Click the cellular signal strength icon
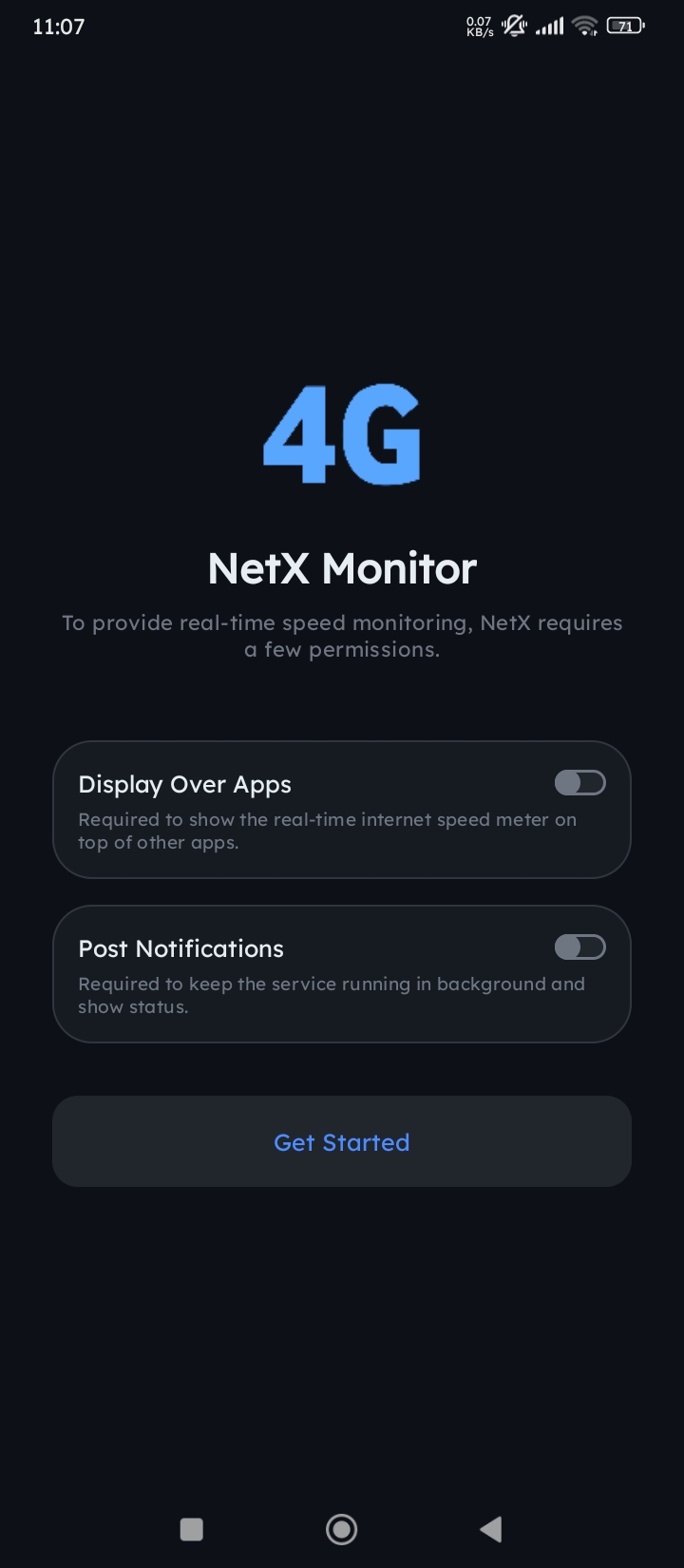 pyautogui.click(x=549, y=26)
